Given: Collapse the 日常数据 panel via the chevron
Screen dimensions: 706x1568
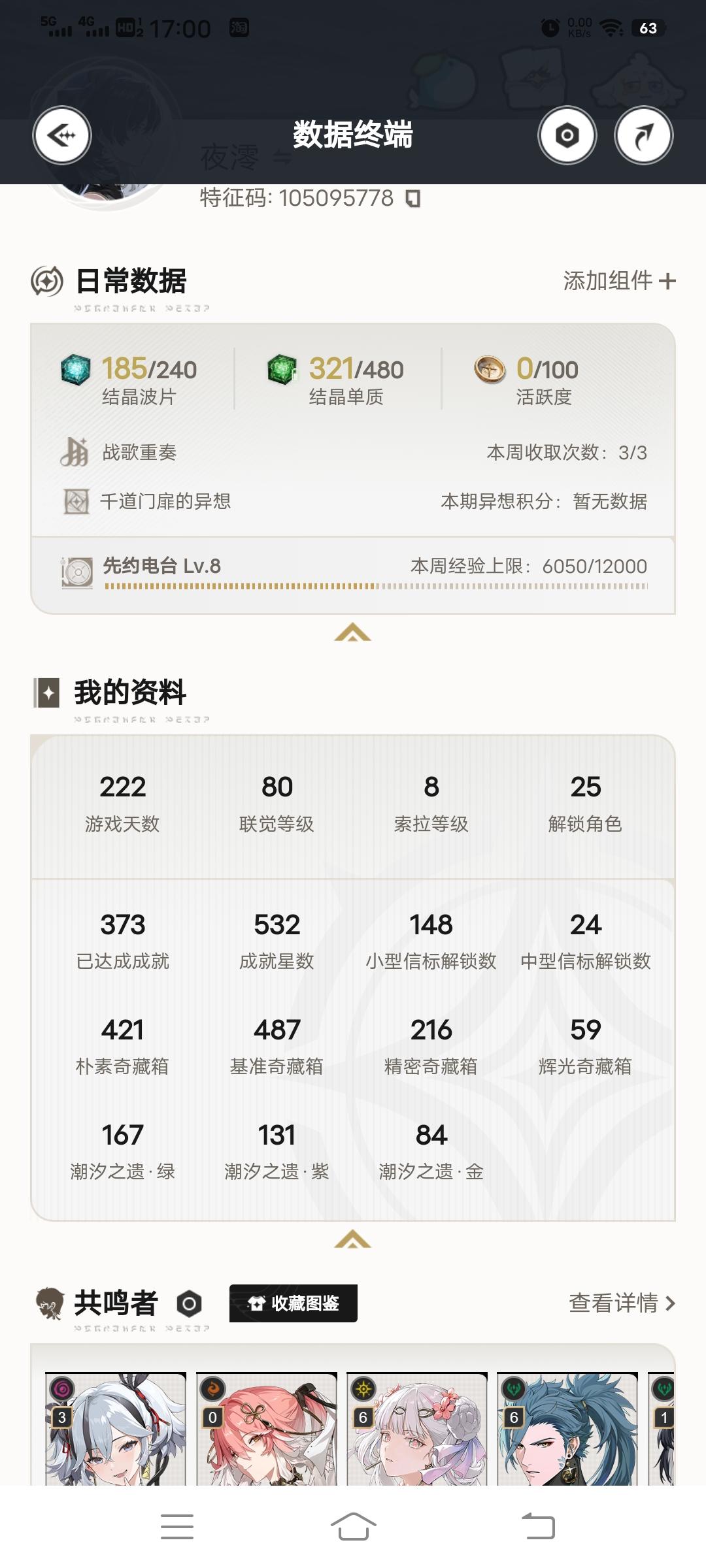Looking at the screenshot, I should pyautogui.click(x=353, y=631).
